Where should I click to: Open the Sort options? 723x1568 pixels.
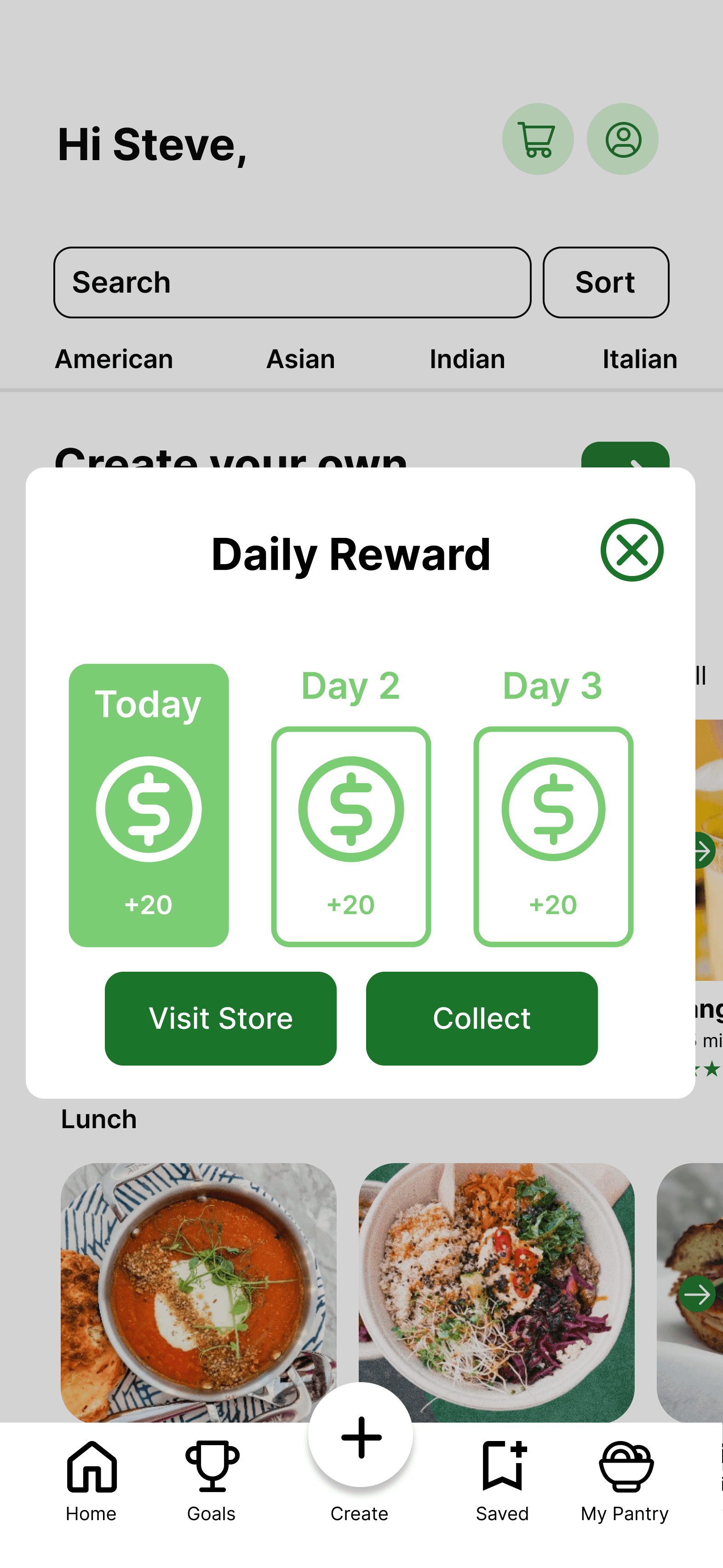click(x=606, y=282)
